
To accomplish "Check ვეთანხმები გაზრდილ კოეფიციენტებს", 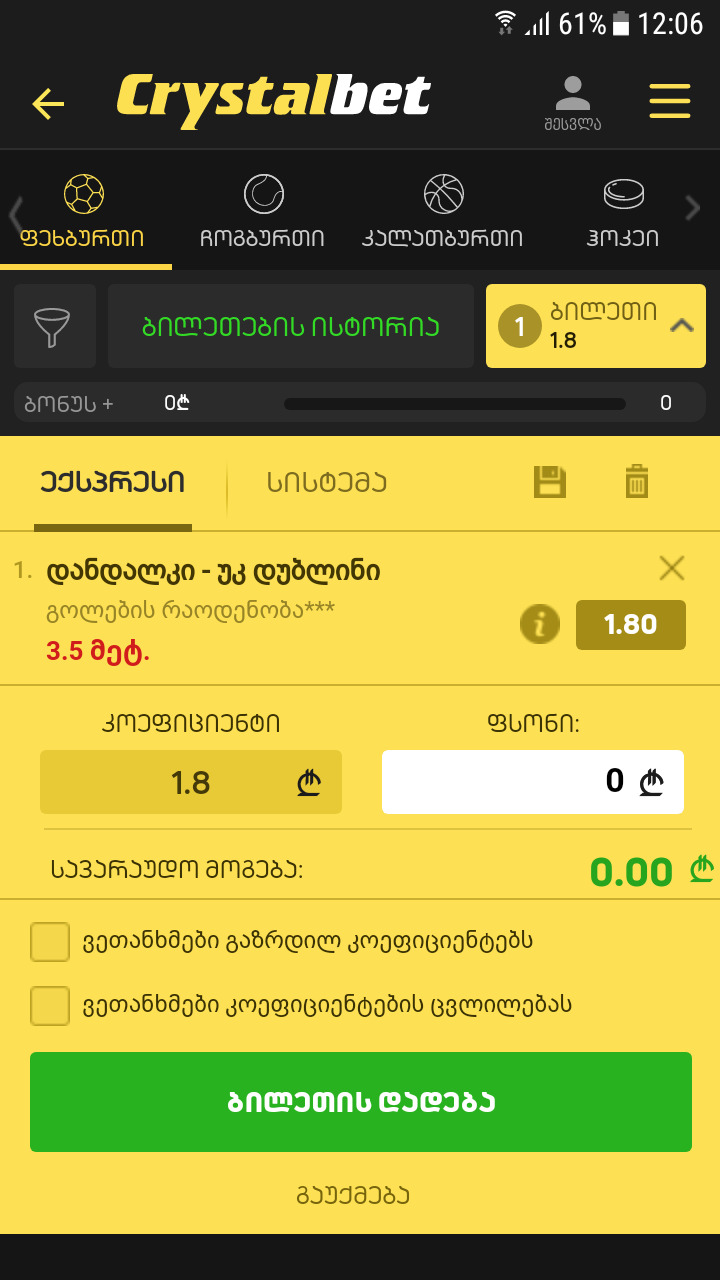I will point(50,941).
